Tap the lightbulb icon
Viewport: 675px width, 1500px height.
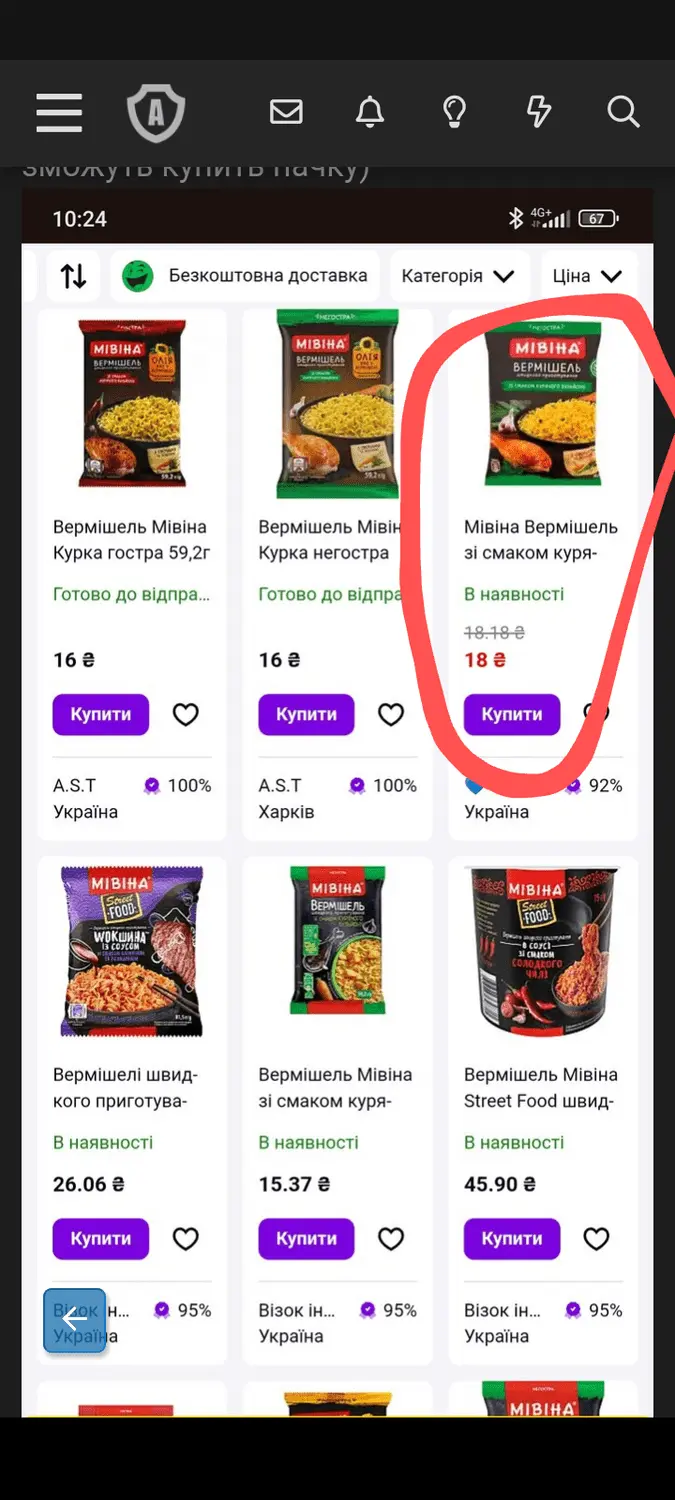454,112
